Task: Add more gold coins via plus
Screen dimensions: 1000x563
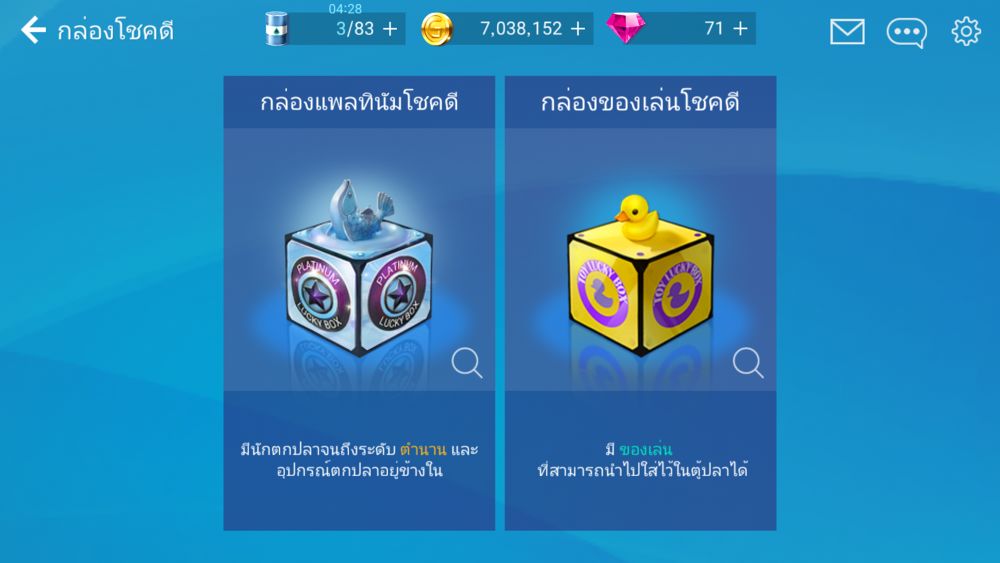Action: coord(577,29)
